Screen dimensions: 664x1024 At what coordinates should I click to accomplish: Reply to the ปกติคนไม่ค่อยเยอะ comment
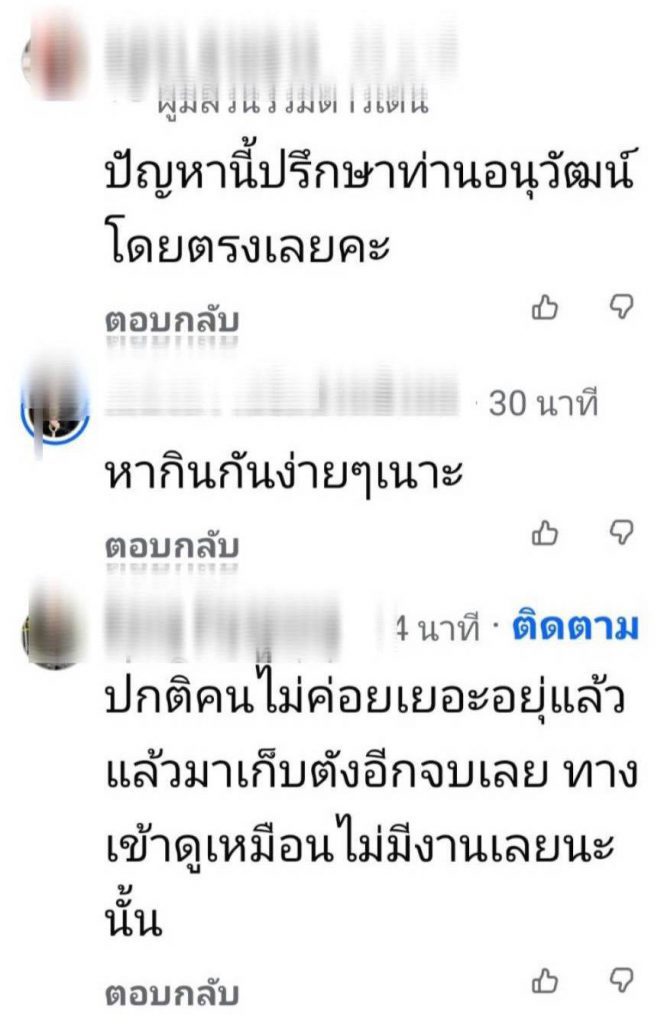tap(172, 994)
